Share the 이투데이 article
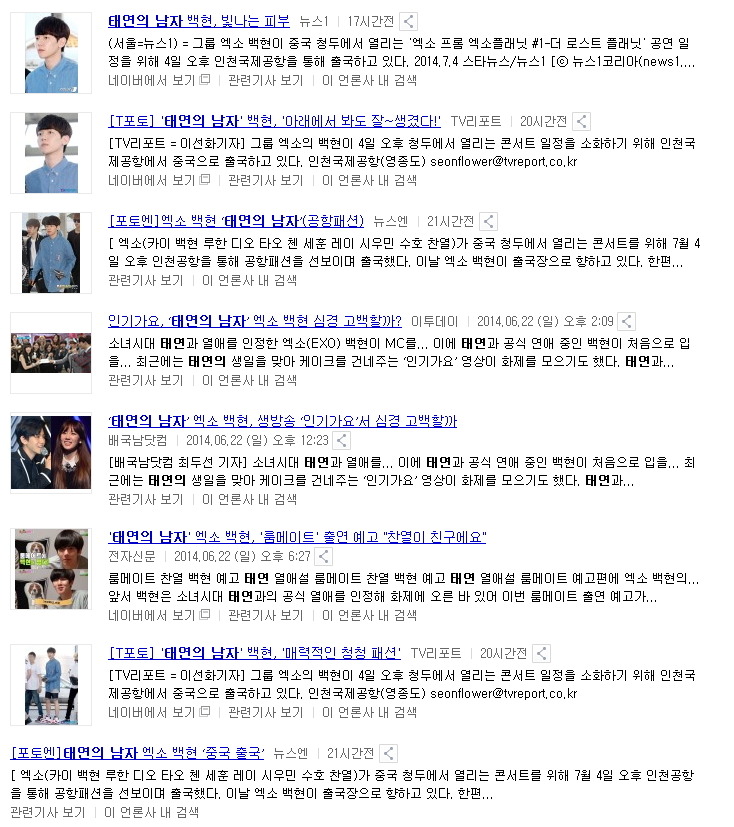734x827 pixels. [626, 322]
